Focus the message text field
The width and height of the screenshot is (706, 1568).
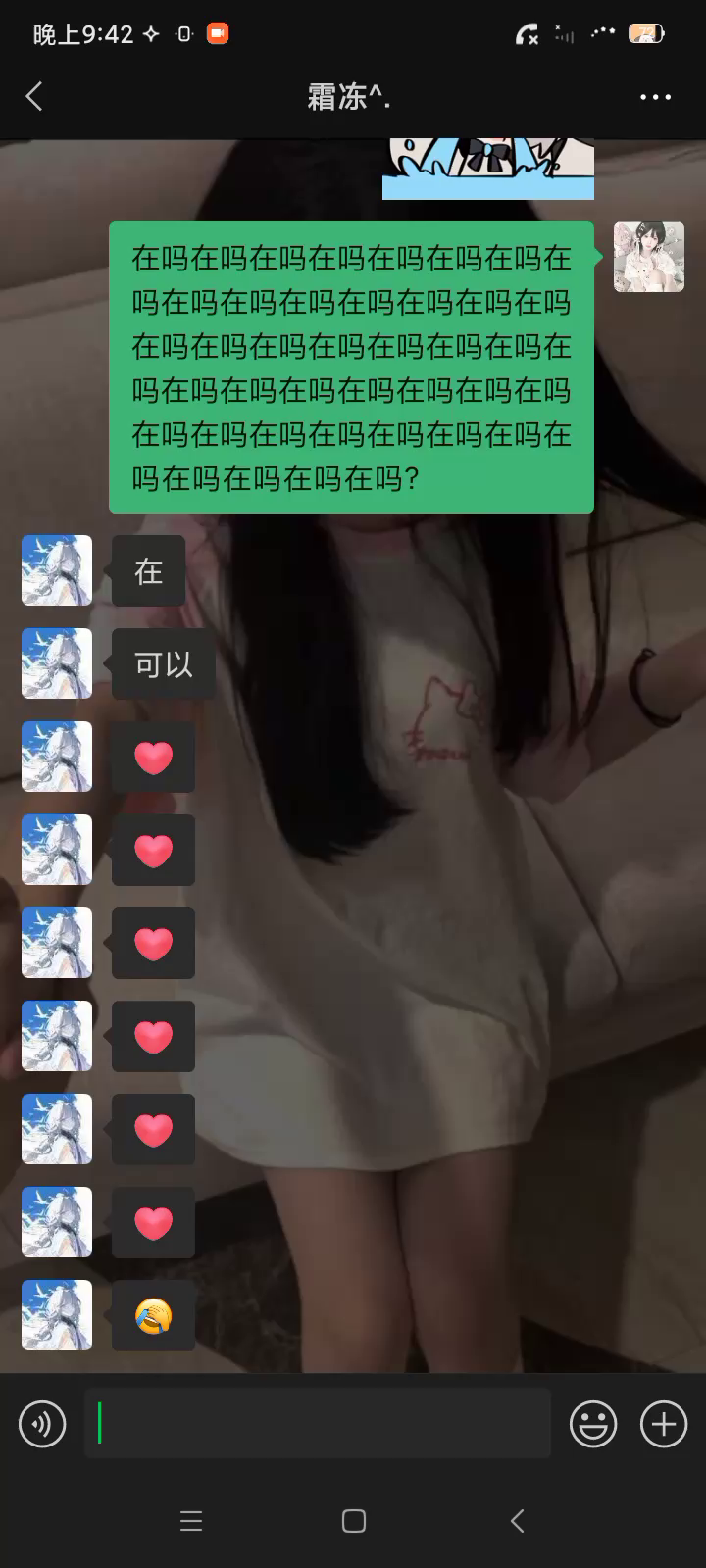click(x=318, y=1423)
